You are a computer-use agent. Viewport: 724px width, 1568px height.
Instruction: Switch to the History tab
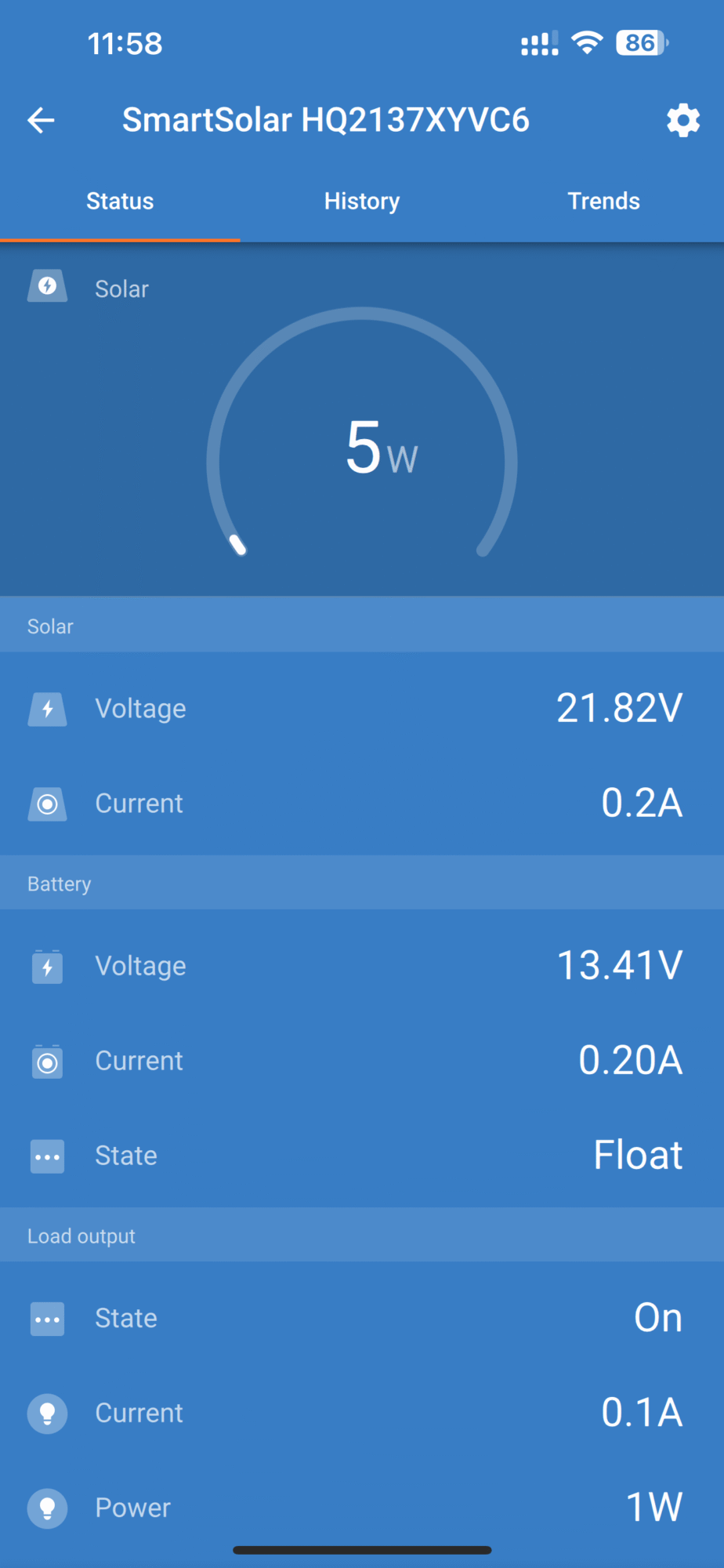(362, 201)
